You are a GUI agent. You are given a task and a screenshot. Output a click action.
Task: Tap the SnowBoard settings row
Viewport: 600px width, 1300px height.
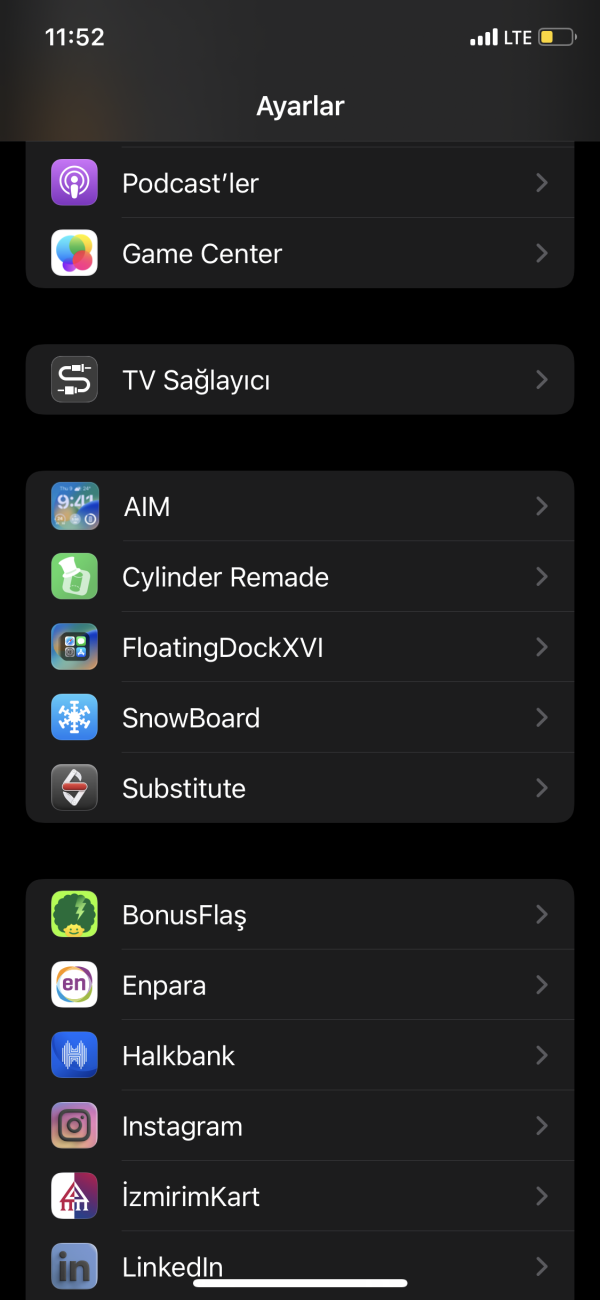click(x=300, y=718)
